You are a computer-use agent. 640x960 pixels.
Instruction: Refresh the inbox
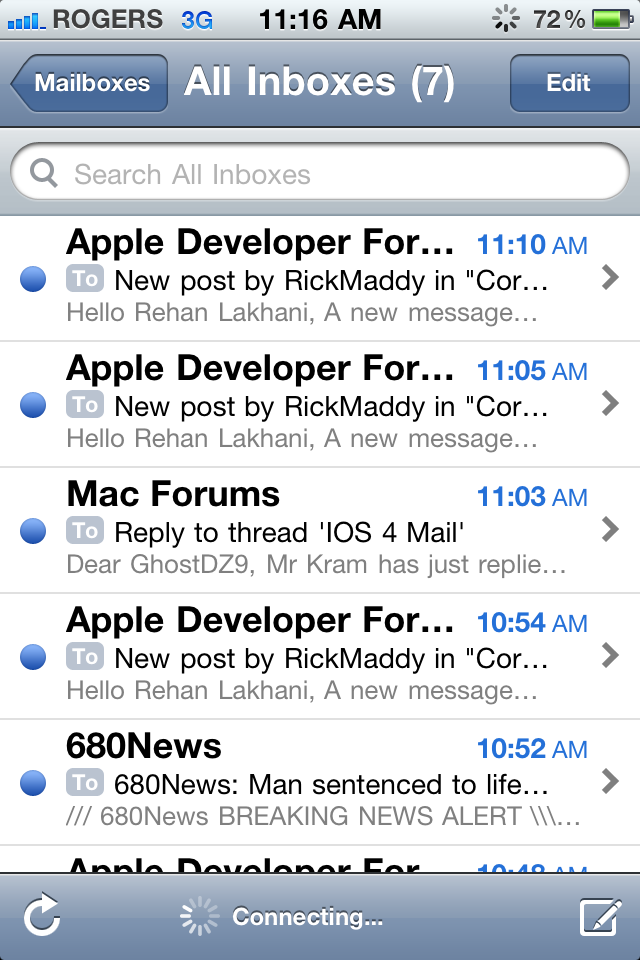click(43, 916)
